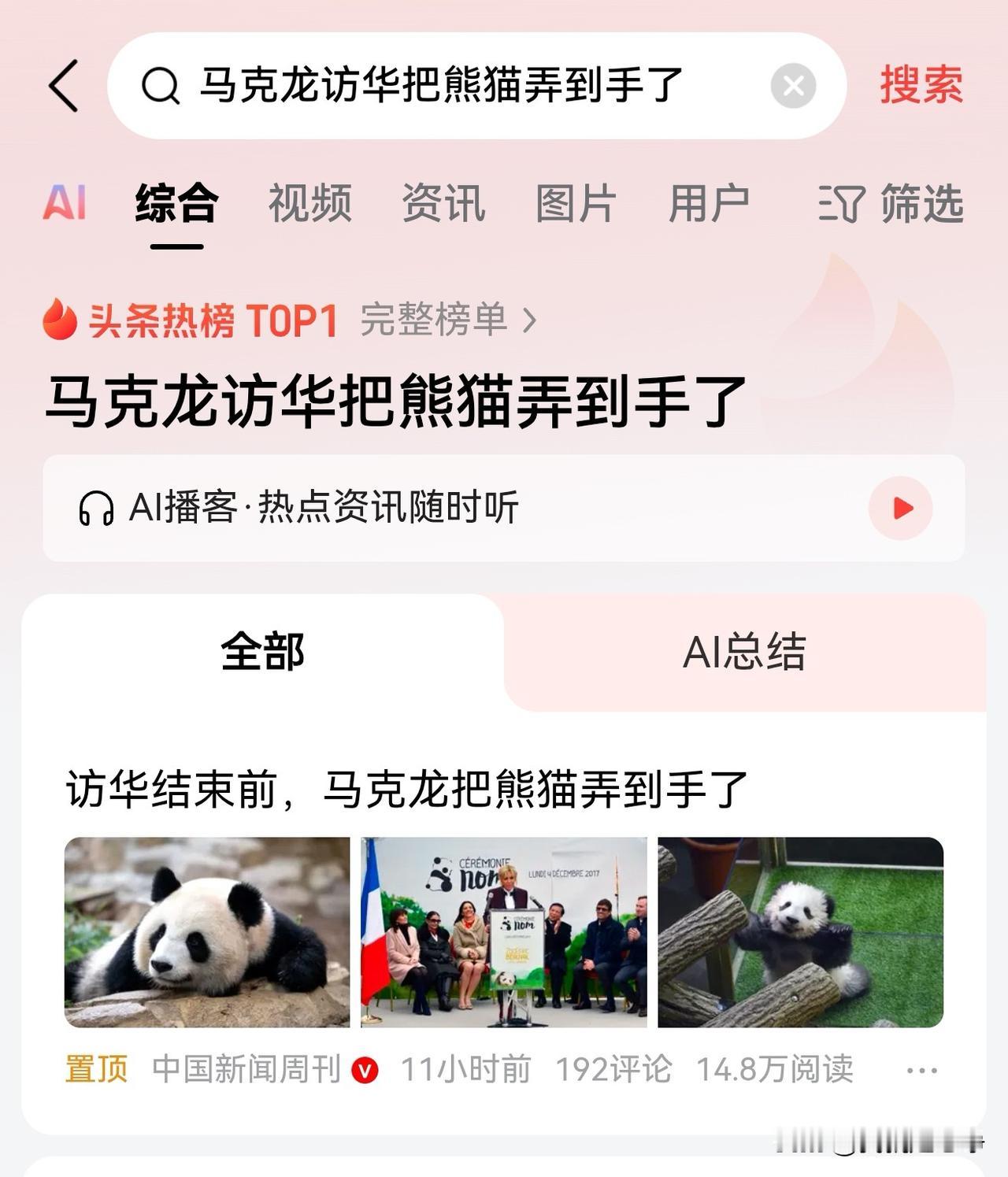1008x1177 pixels.
Task: Tap the verified V badge next to 中国新闻周刊
Action: (x=367, y=1069)
